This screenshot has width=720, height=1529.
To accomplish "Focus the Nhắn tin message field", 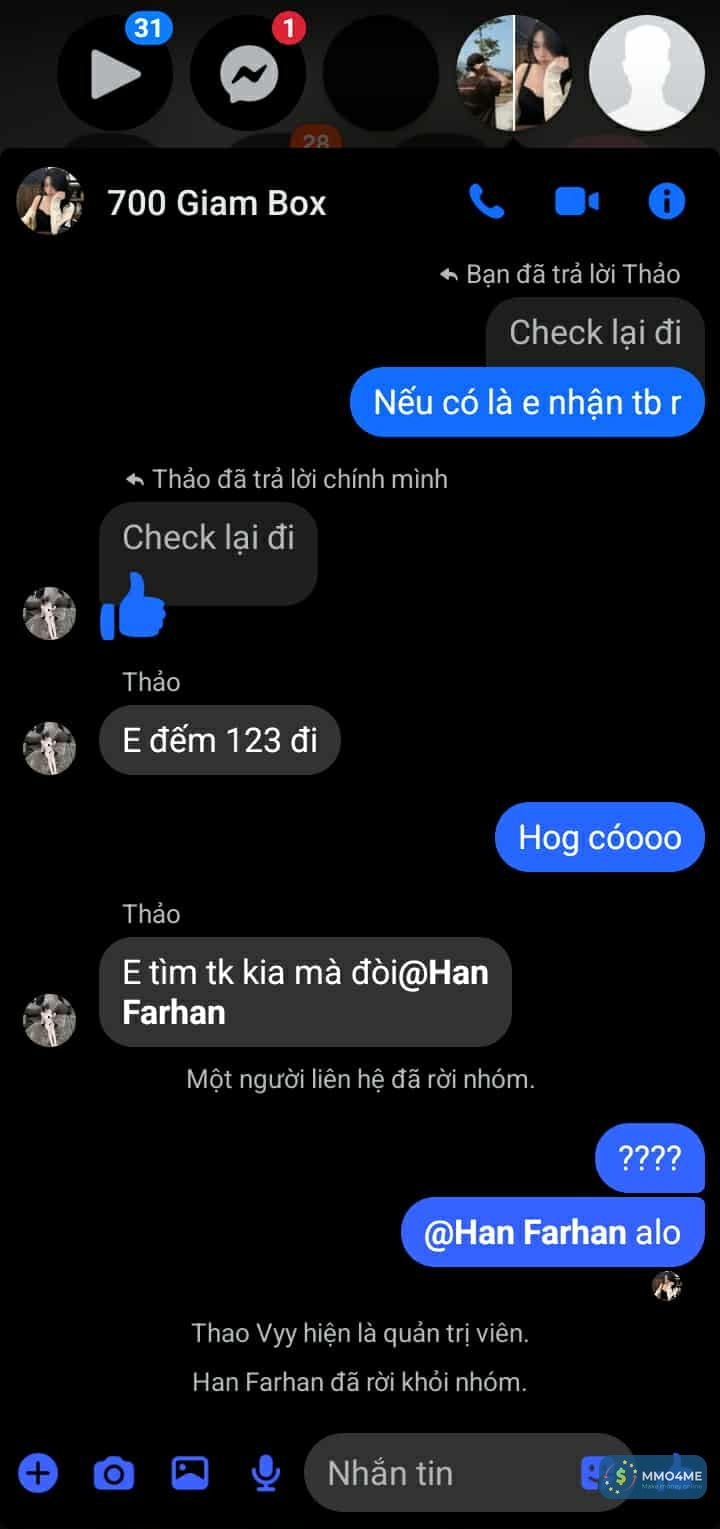I will point(440,1473).
